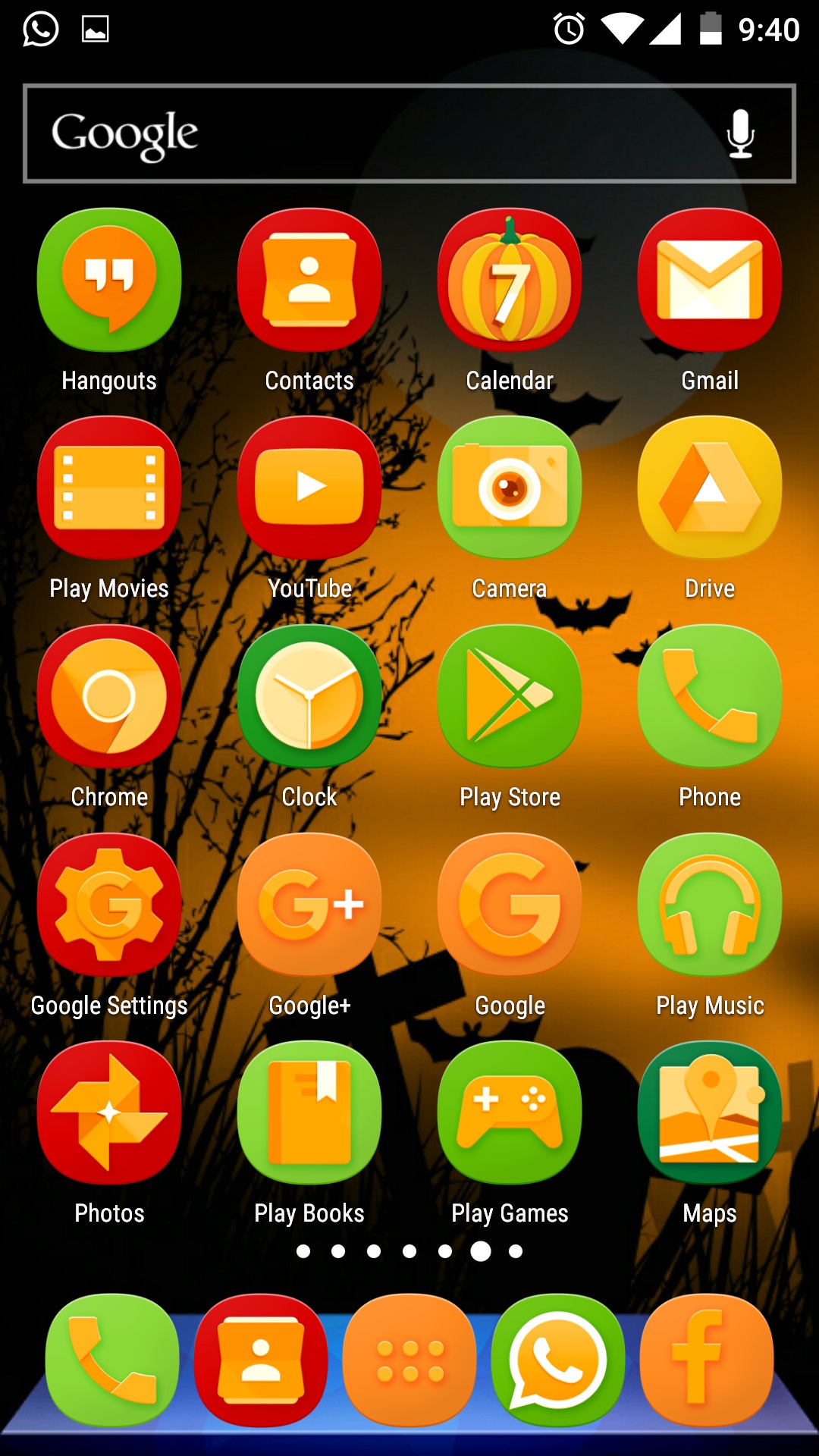819x1456 pixels.
Task: Open the Photos app
Action: 109,1112
